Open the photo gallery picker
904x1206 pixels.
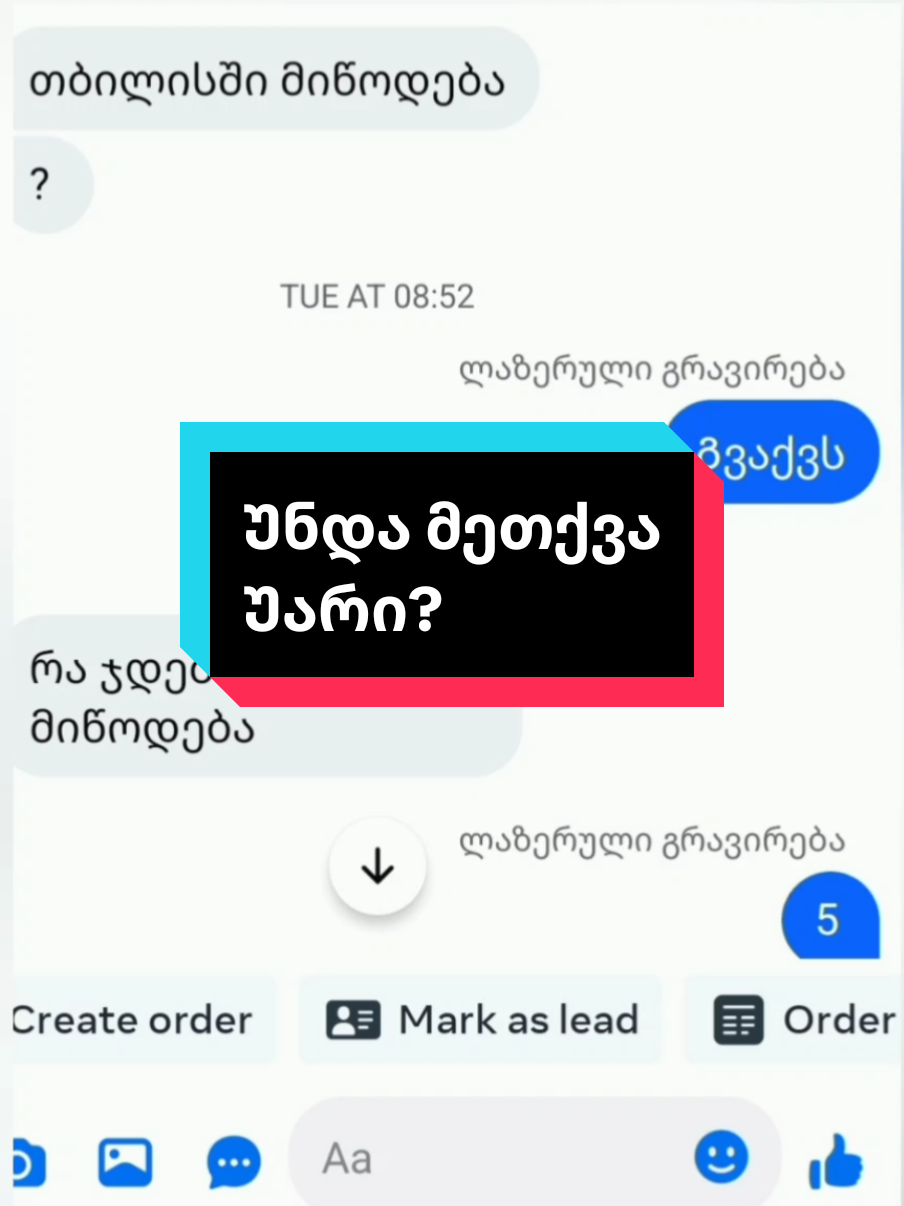pos(125,1162)
